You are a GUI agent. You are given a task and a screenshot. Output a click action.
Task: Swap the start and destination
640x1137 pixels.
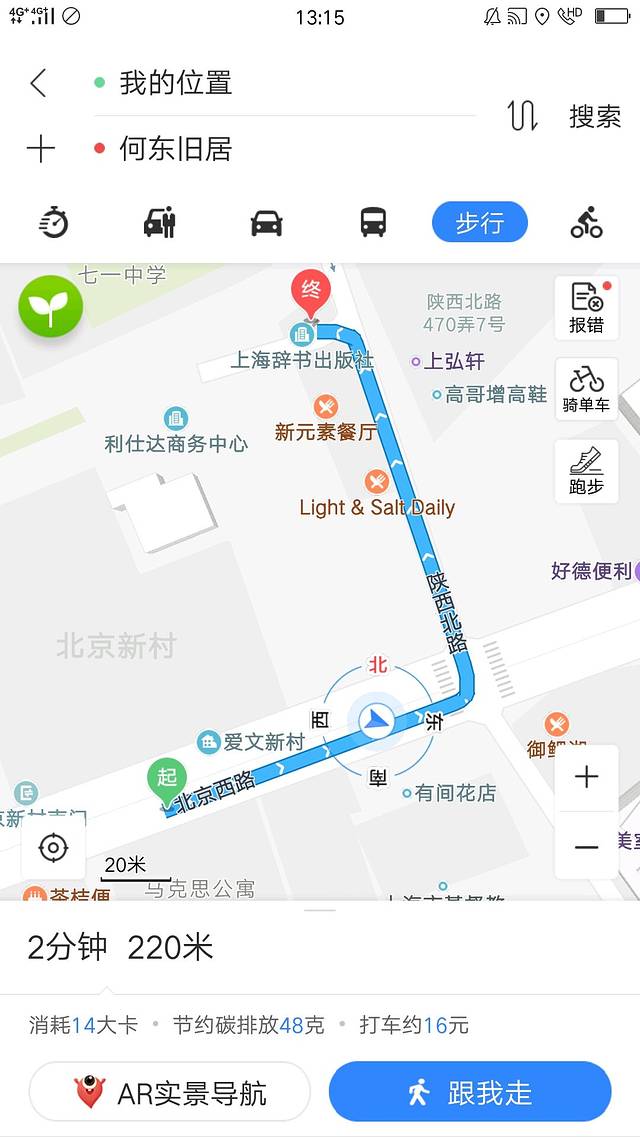522,116
